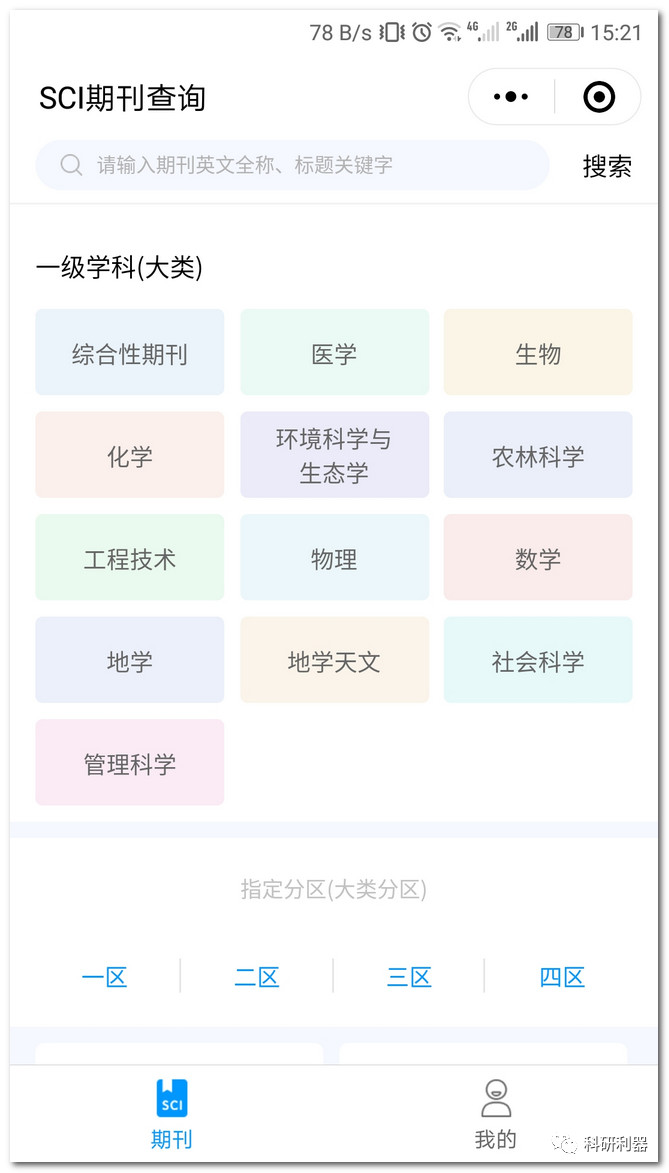Choose the 工程技术 category
This screenshot has width=669, height=1173.
coord(130,558)
